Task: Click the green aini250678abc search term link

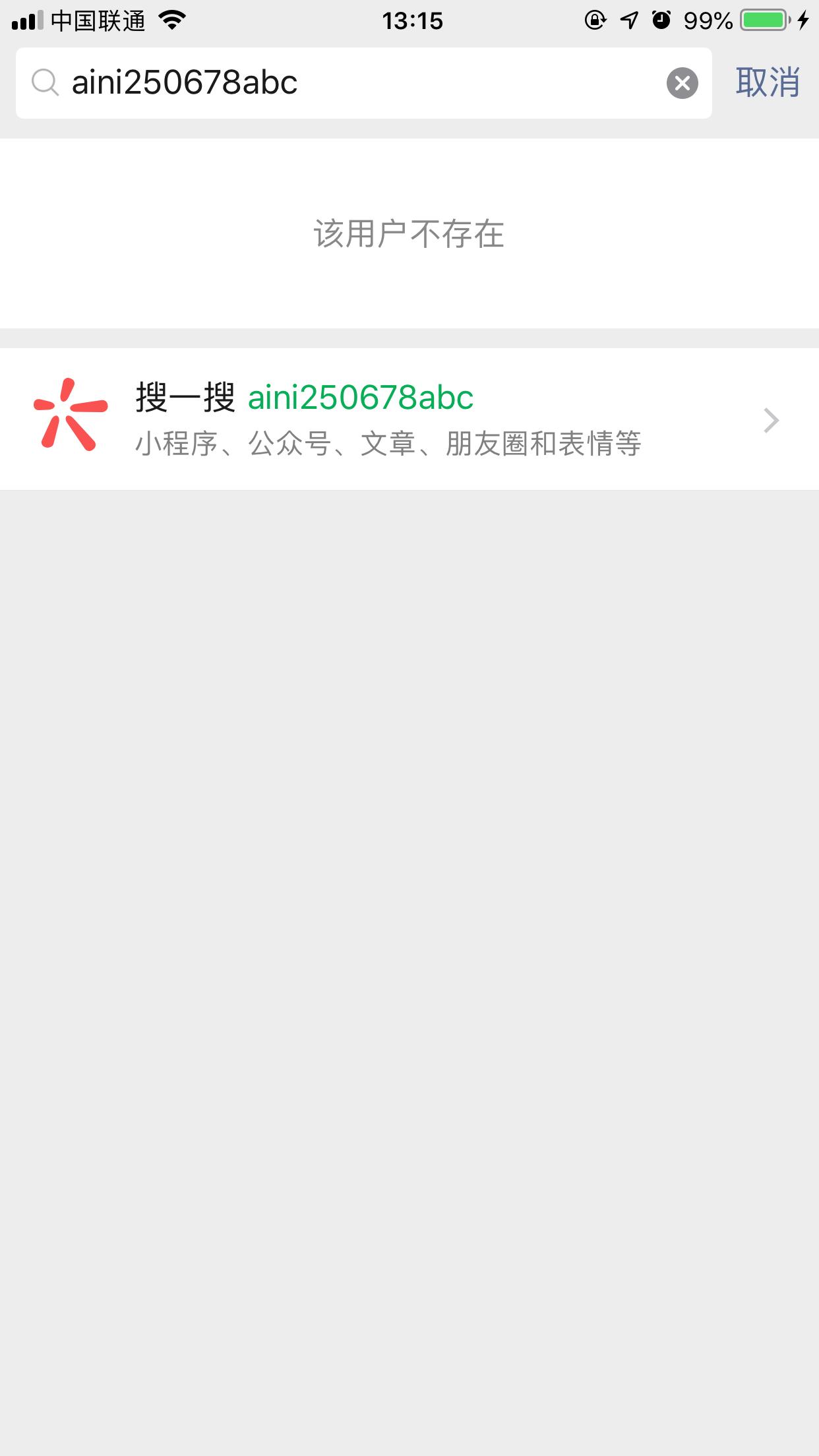Action: click(x=361, y=397)
